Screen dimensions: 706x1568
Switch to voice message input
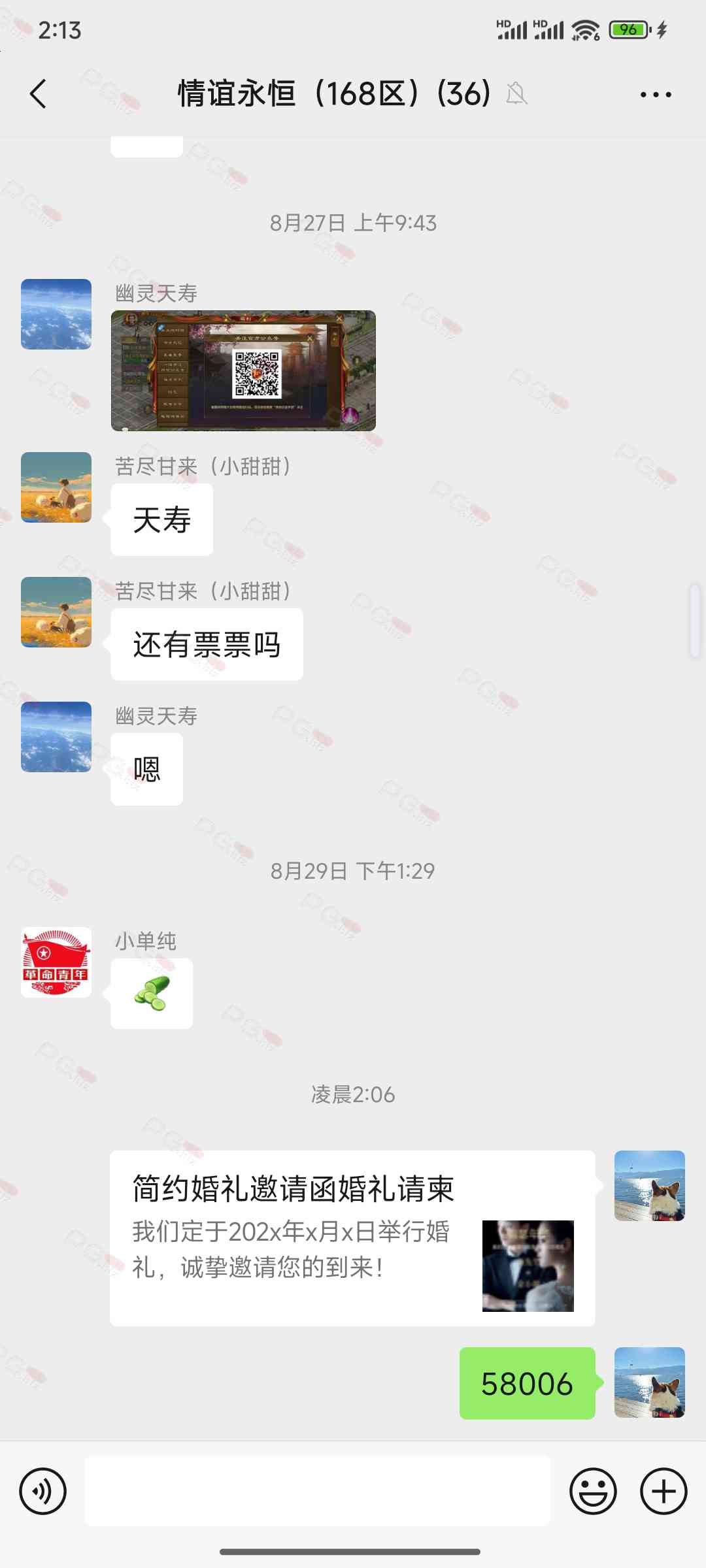[x=43, y=1492]
